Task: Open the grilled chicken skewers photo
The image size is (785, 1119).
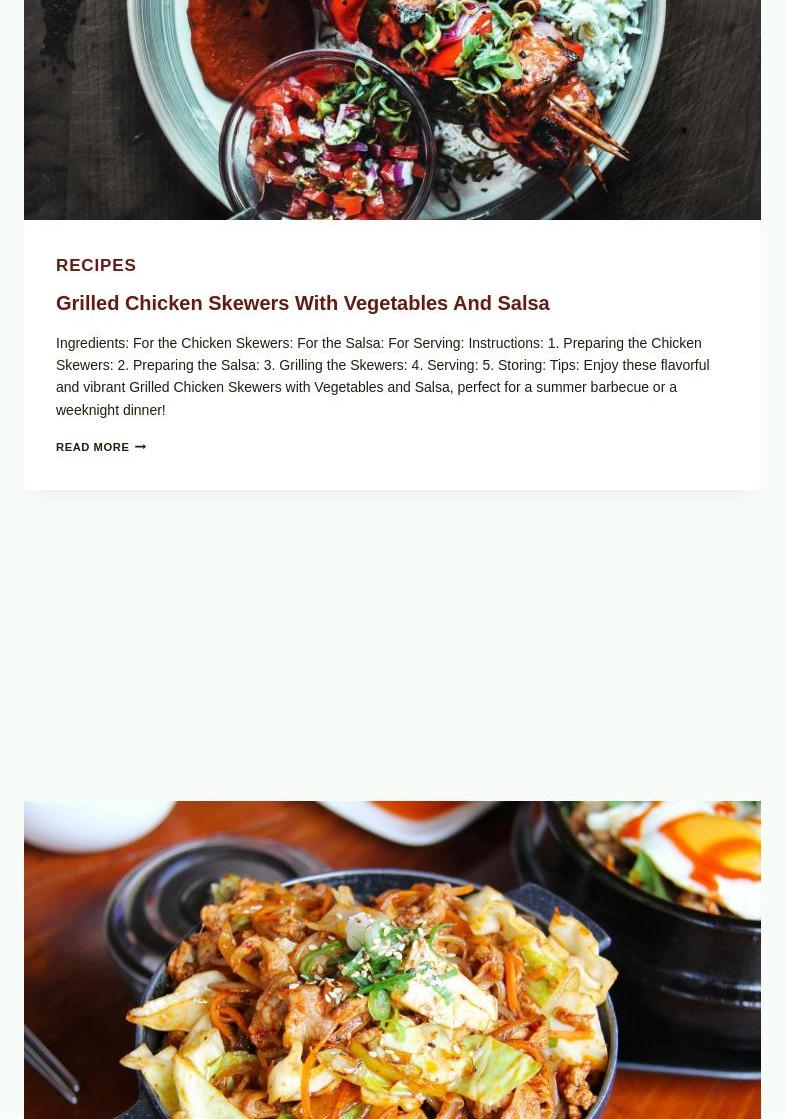Action: [392, 110]
